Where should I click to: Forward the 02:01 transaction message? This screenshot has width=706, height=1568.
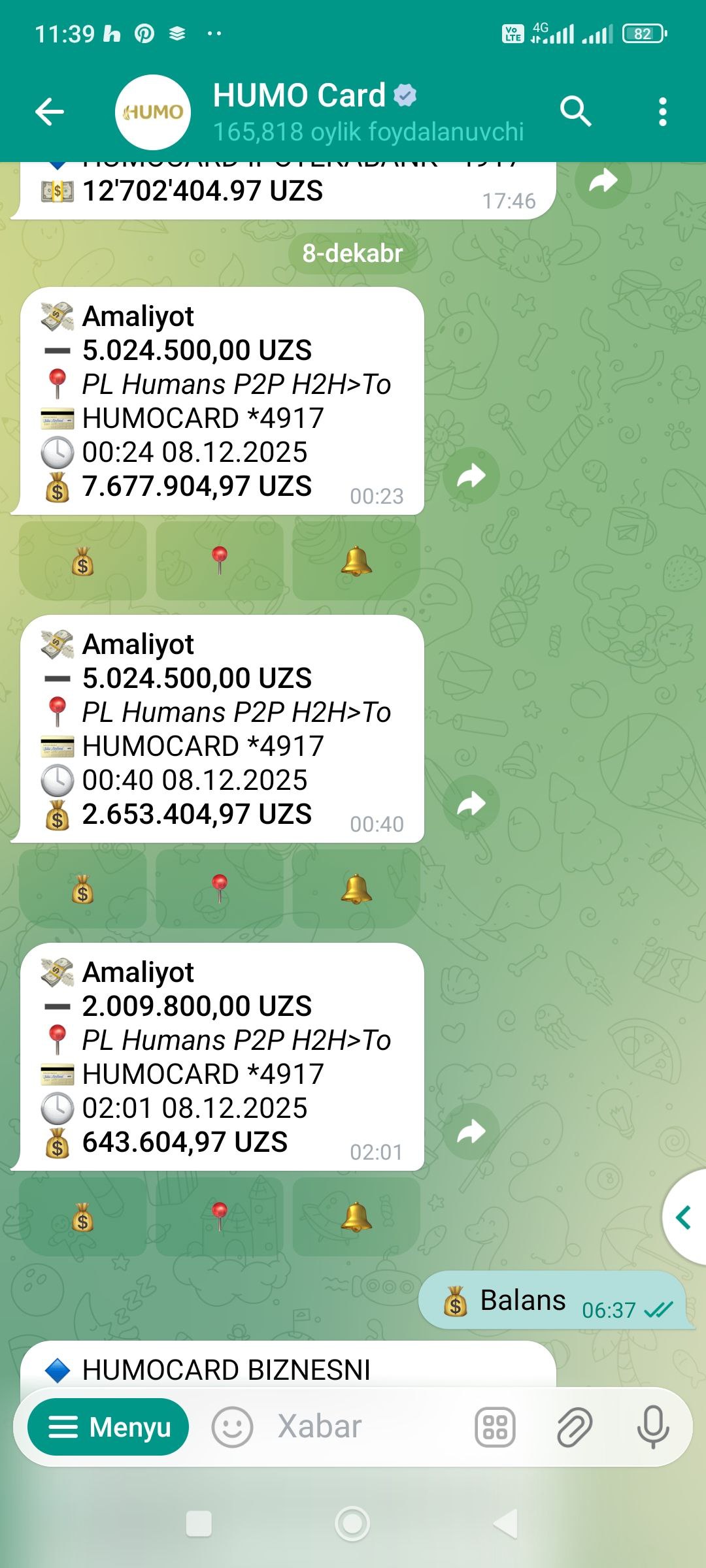(471, 1132)
